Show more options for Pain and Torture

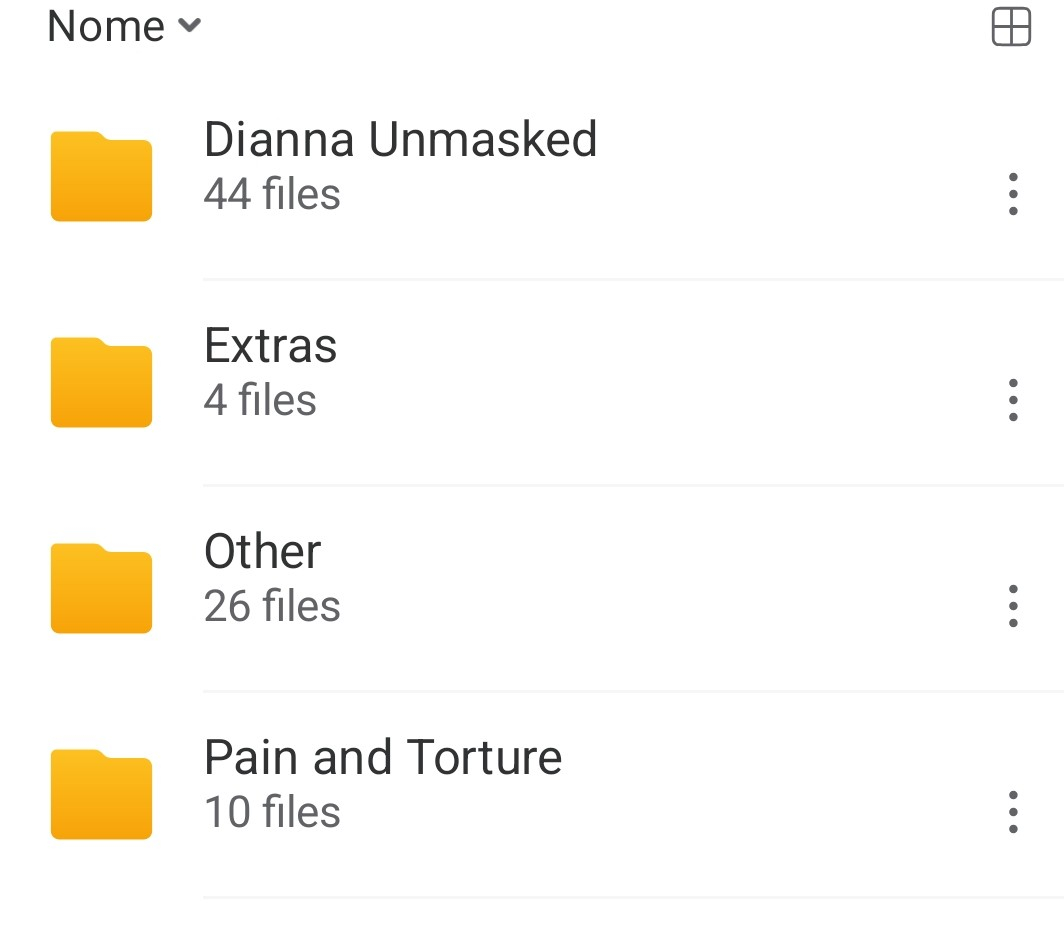pos(1013,811)
